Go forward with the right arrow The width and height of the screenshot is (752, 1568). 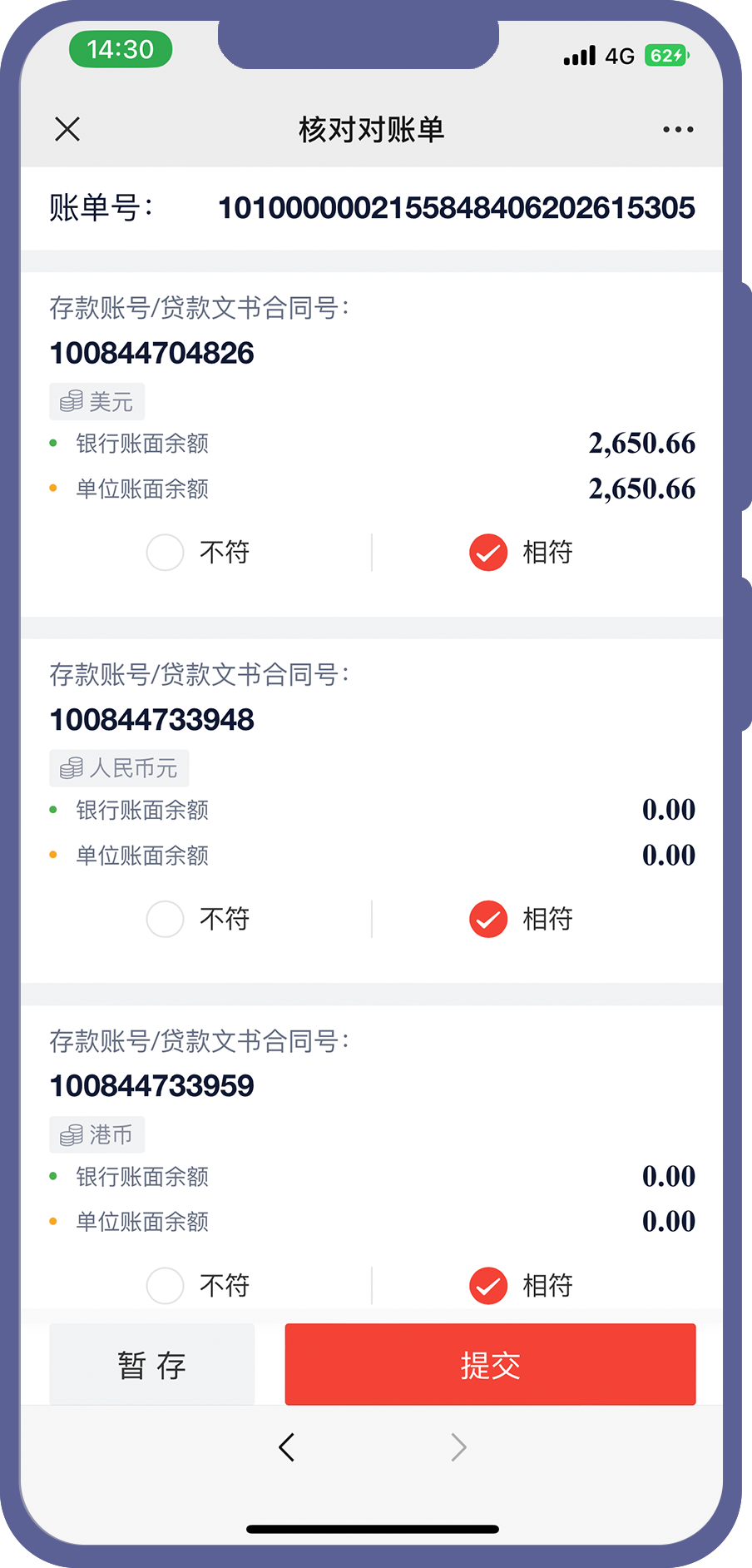458,1447
